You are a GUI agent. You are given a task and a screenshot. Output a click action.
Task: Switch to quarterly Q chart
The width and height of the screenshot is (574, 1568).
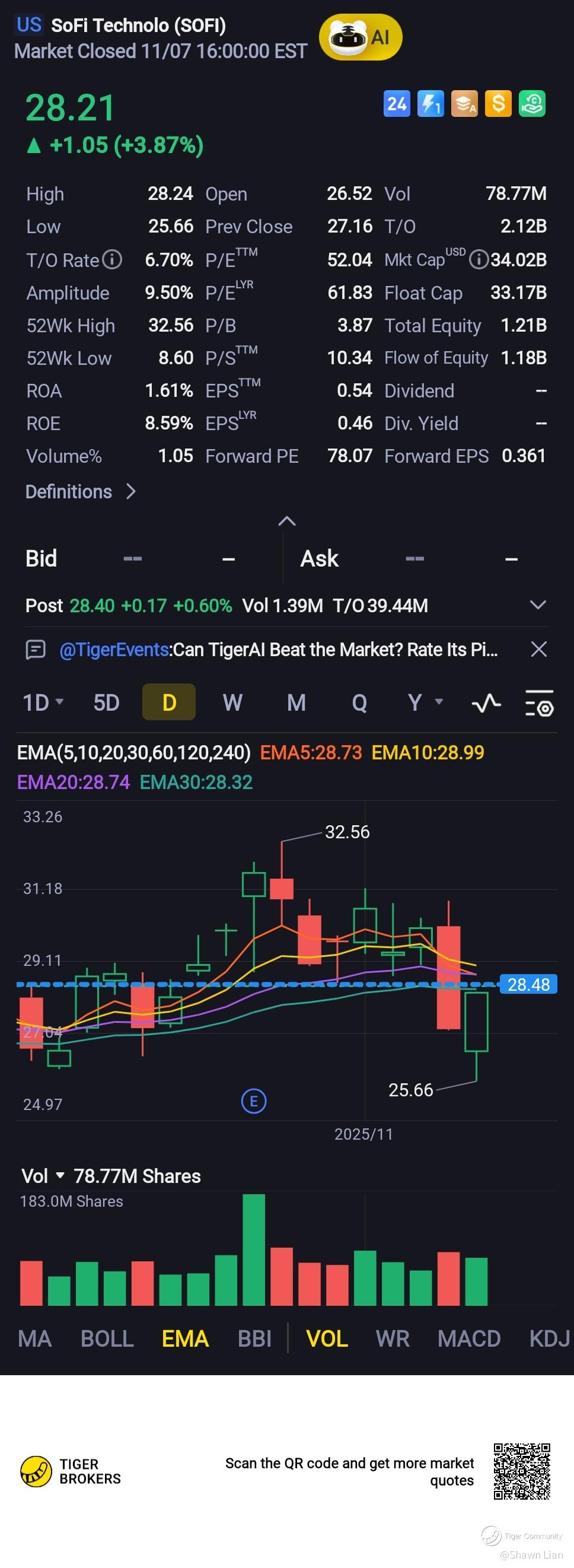359,702
